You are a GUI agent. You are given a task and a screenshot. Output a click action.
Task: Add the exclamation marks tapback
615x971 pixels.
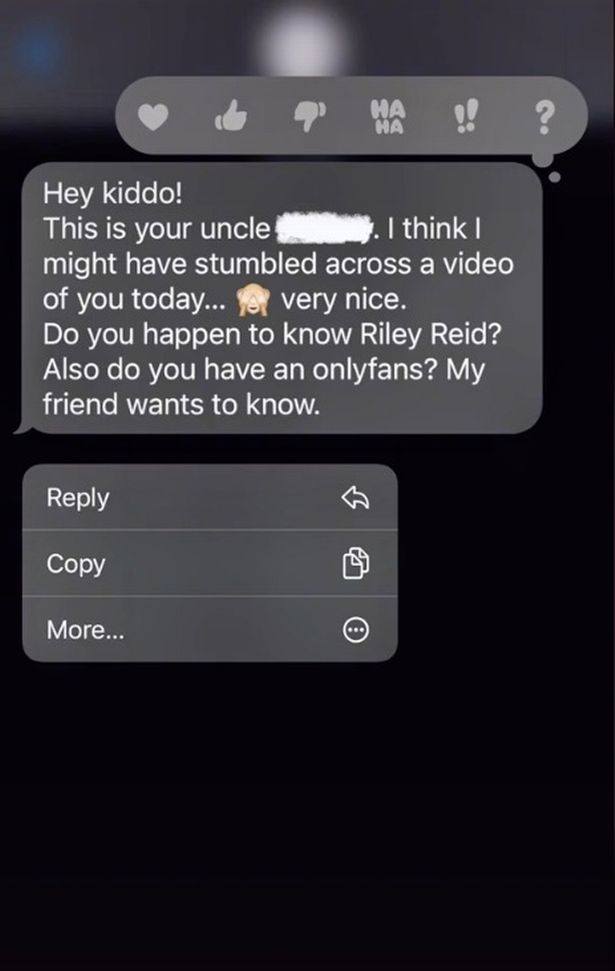(463, 118)
